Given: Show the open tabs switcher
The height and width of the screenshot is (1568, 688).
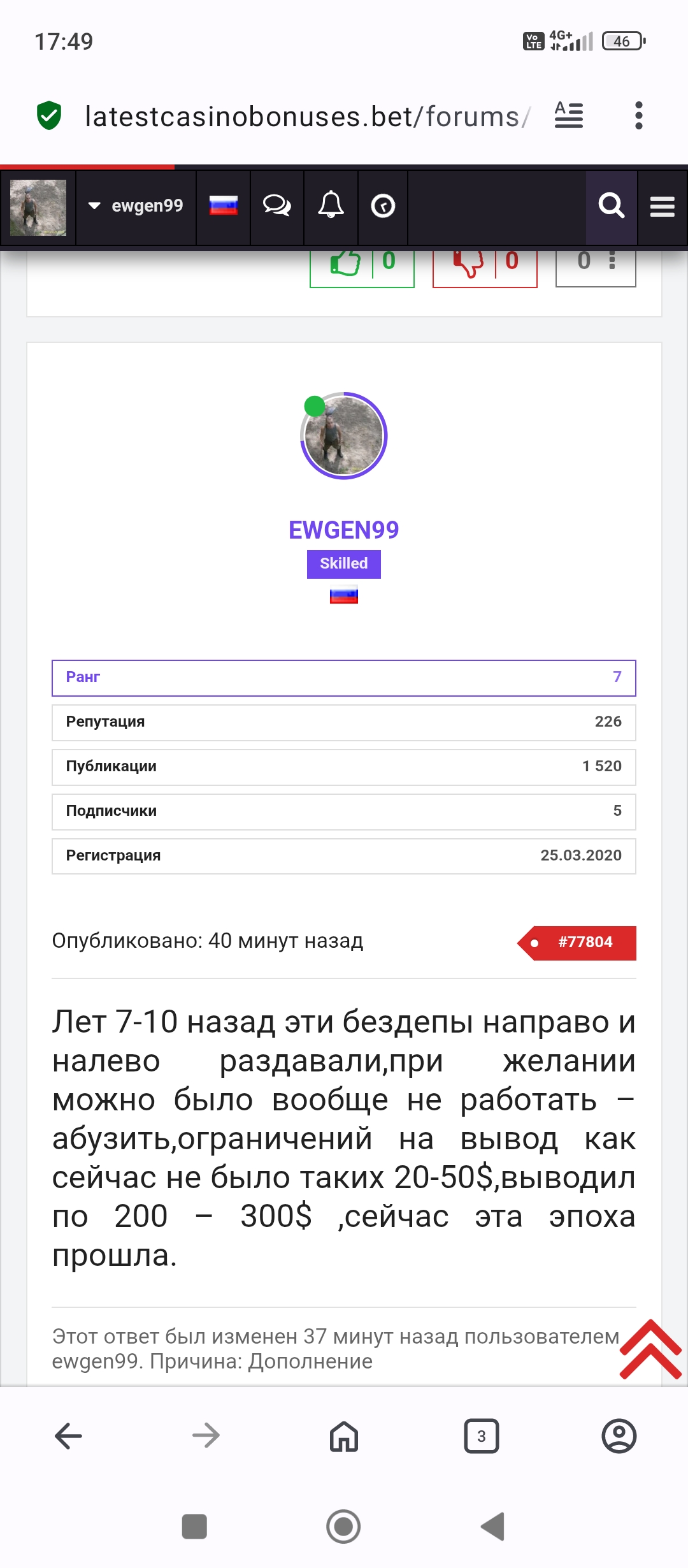Looking at the screenshot, I should point(481,1436).
